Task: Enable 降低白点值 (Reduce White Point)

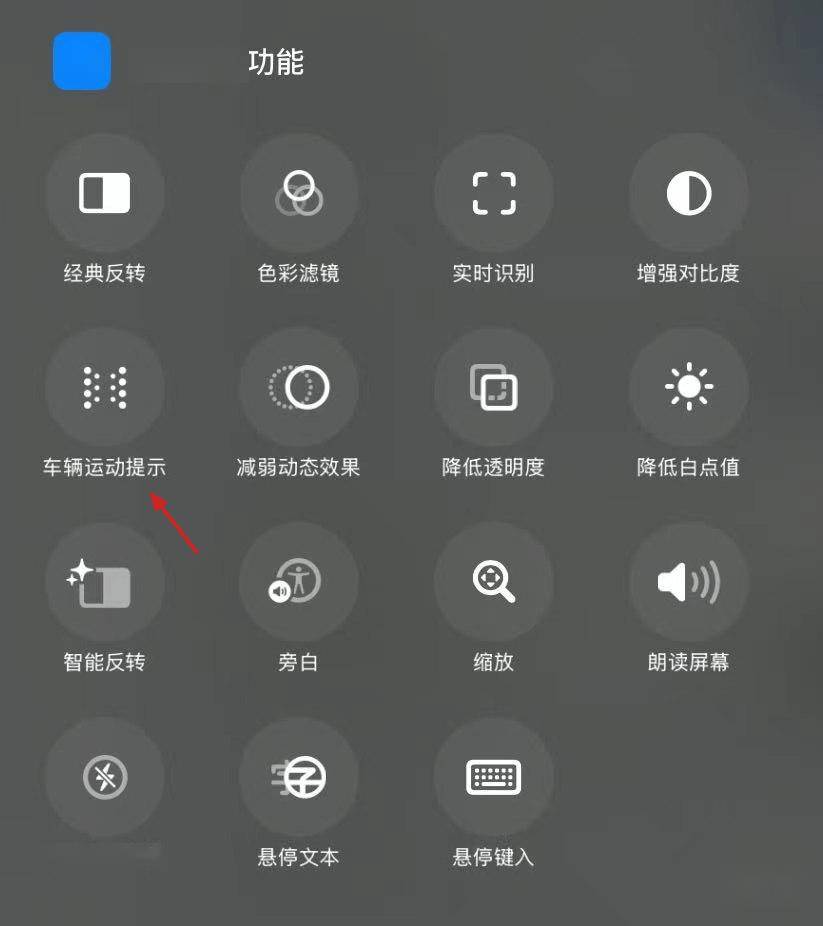Action: pyautogui.click(x=688, y=388)
